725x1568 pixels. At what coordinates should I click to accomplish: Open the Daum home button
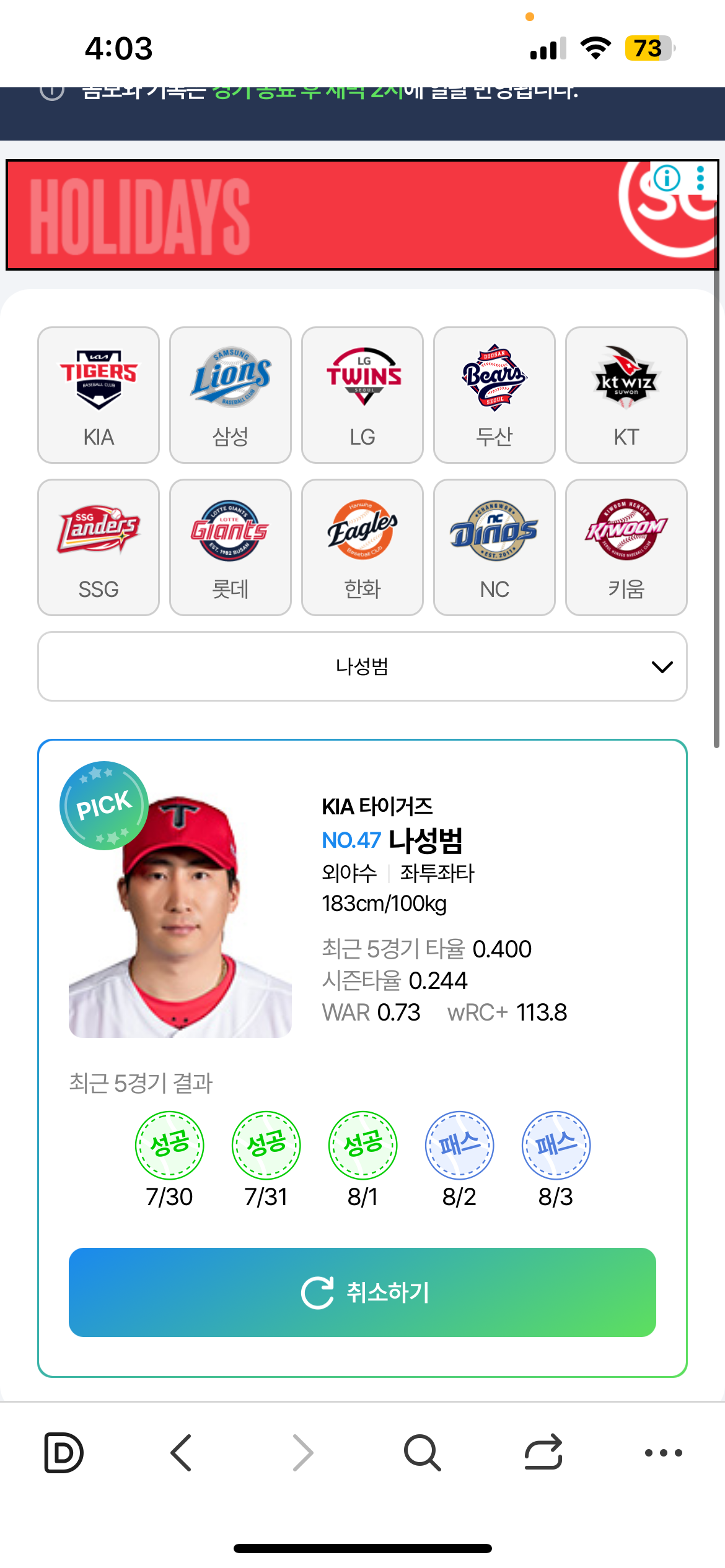(x=63, y=1452)
